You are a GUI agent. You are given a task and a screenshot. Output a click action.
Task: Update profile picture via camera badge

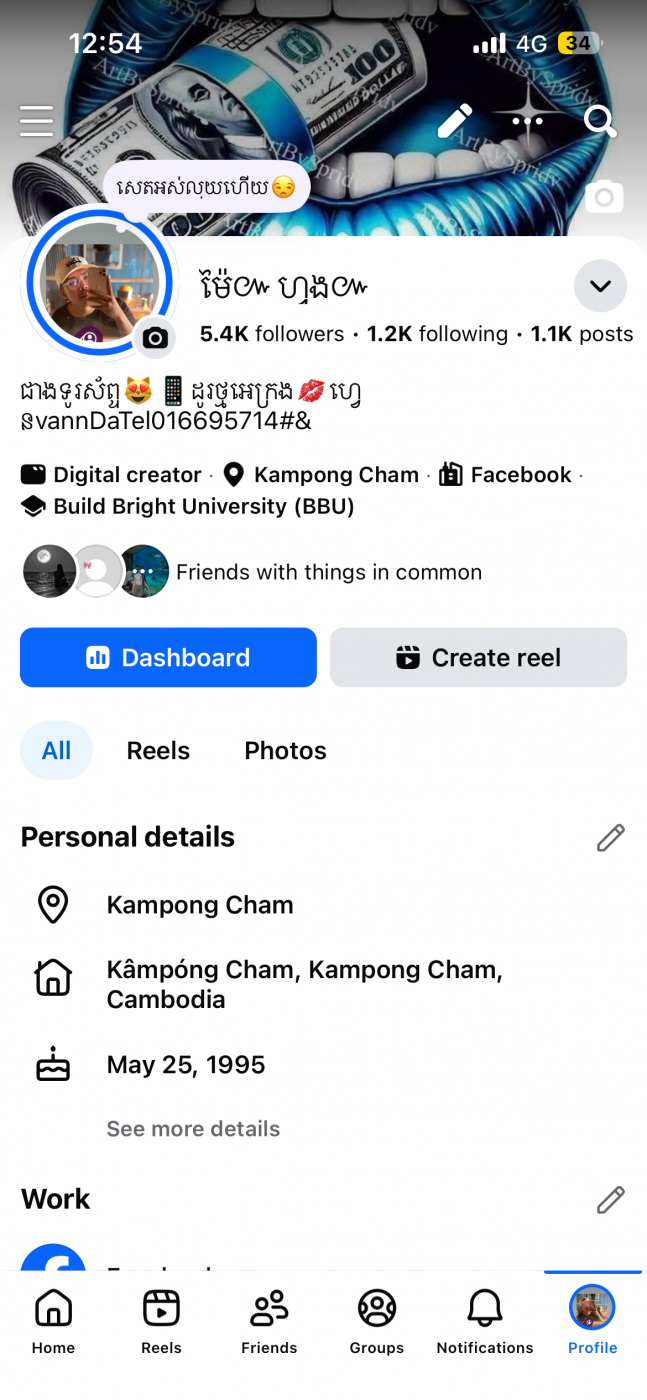(155, 338)
